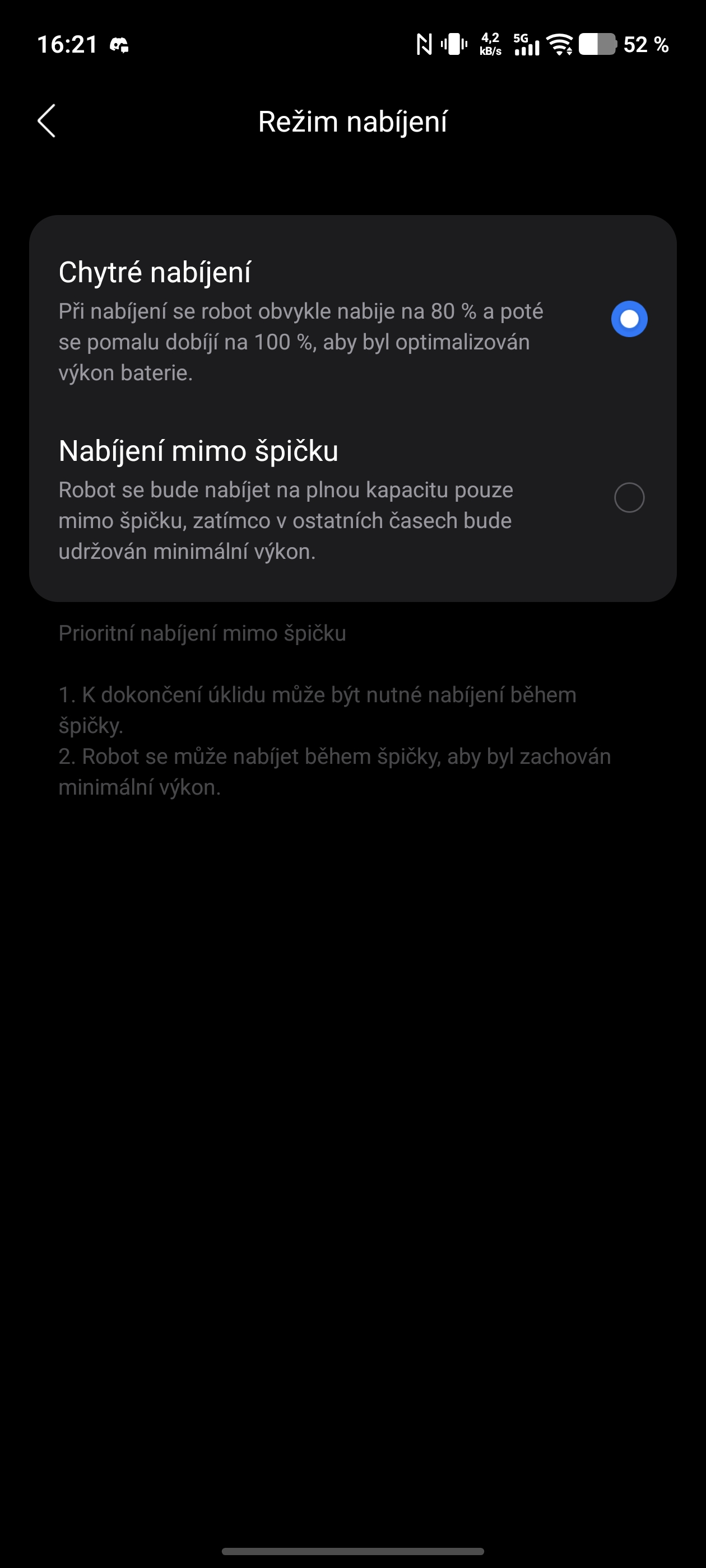
Task: Go back from Režim nabíjení screen
Action: coord(47,120)
